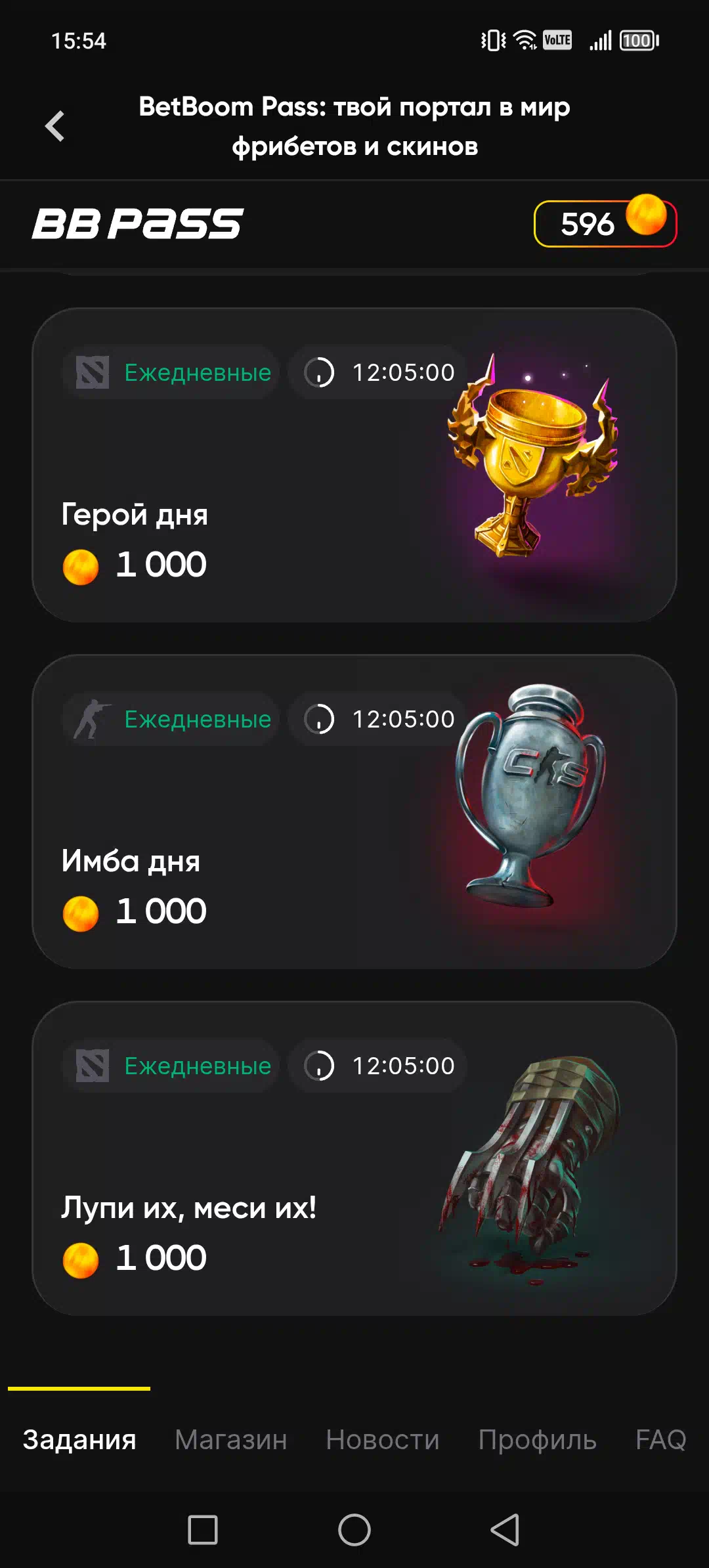Viewport: 709px width, 1568px height.
Task: Go back using the header arrow
Action: tap(55, 126)
